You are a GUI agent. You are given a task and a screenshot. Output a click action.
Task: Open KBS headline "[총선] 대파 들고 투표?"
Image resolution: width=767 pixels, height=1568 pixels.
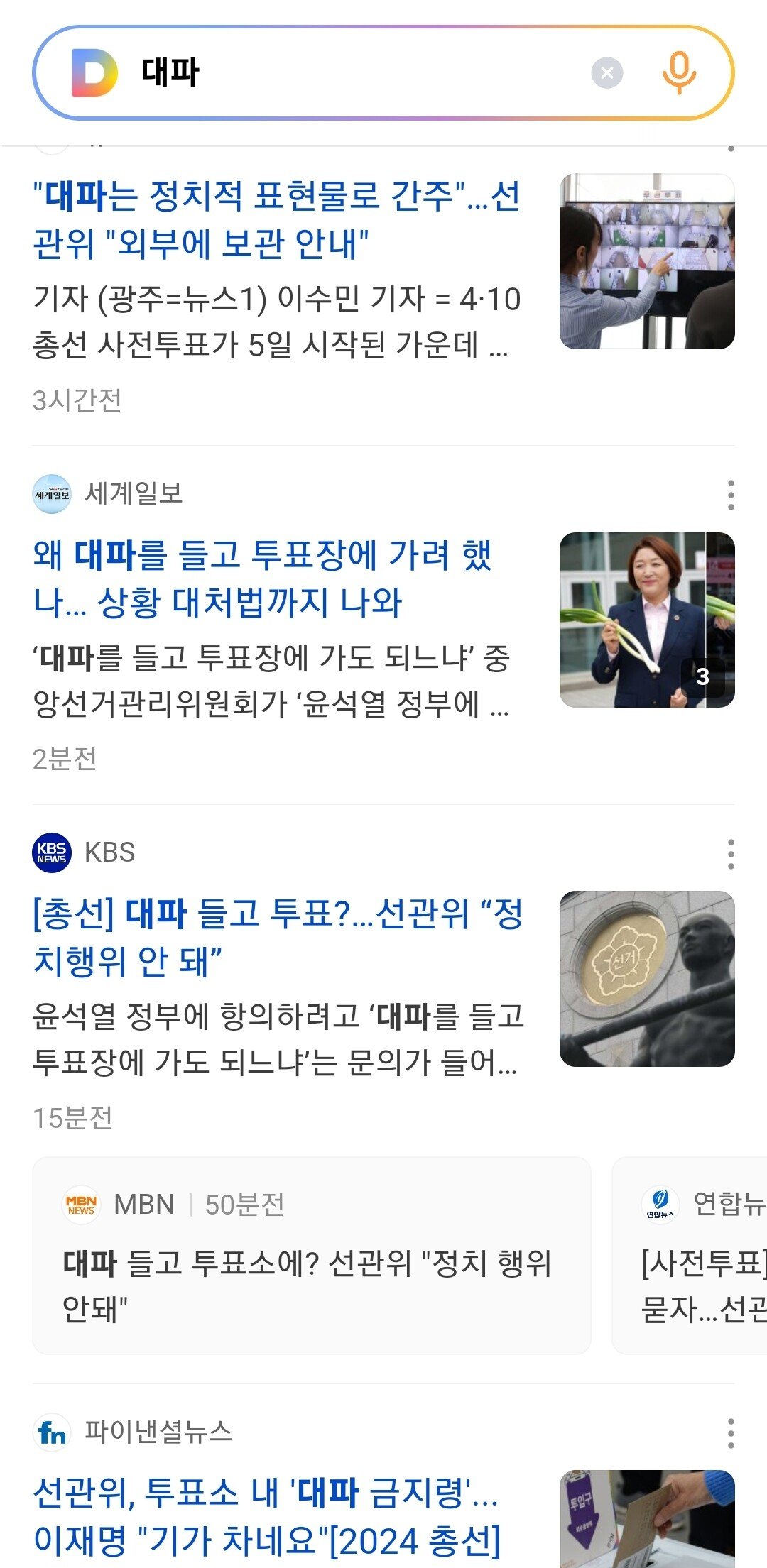tap(277, 937)
